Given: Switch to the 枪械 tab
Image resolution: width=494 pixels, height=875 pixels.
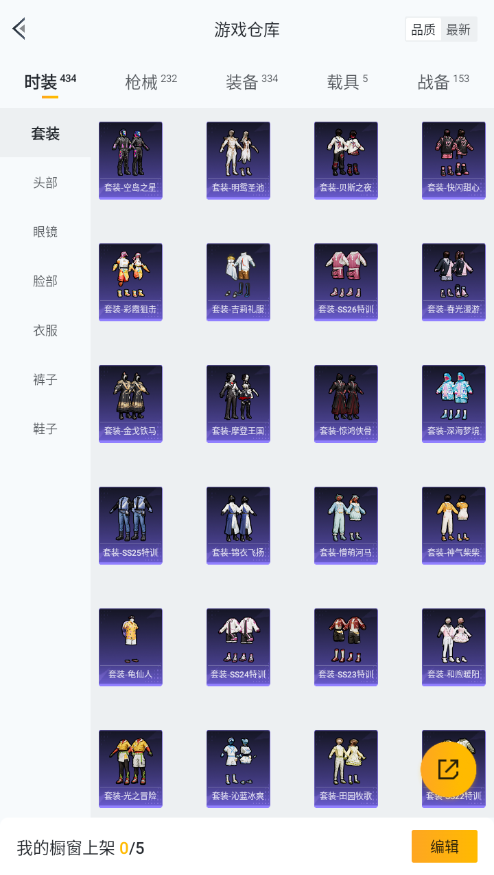Looking at the screenshot, I should (x=151, y=82).
